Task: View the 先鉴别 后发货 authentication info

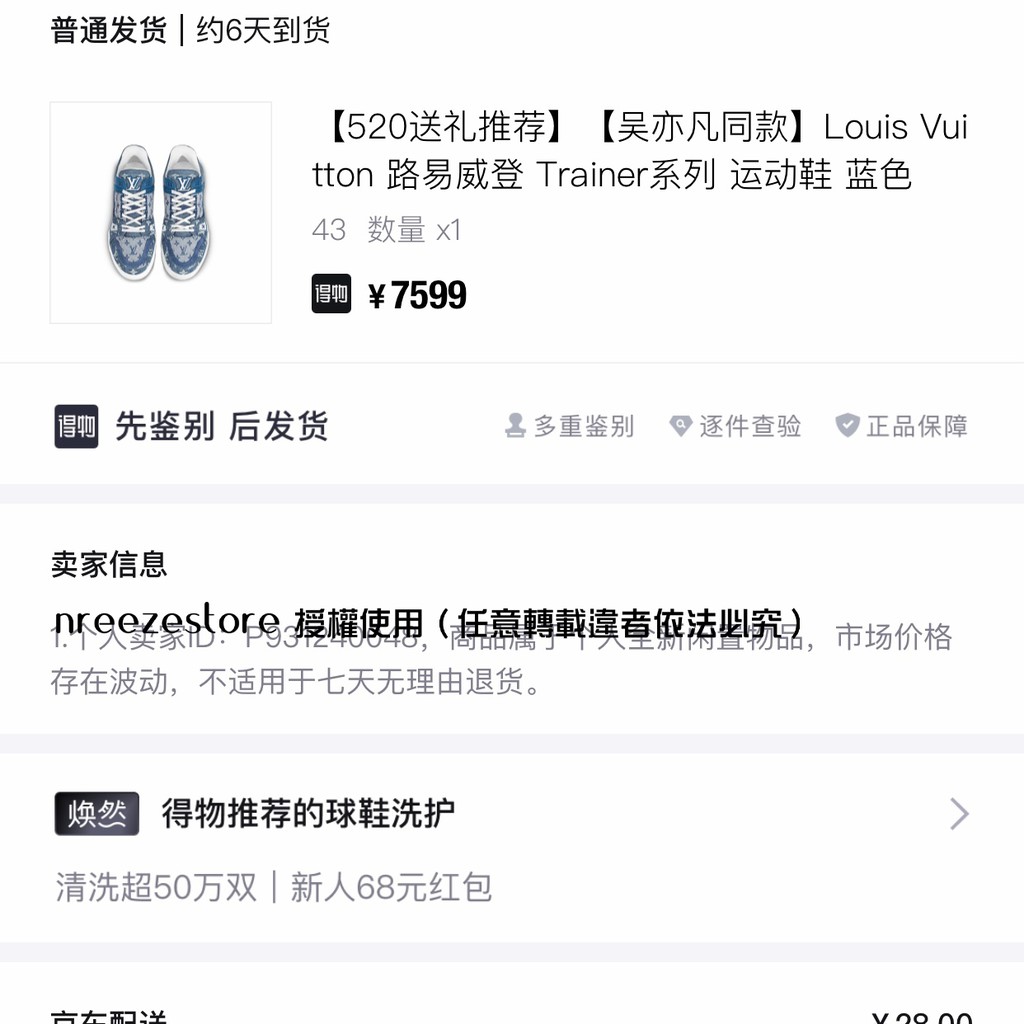Action: coord(220,426)
